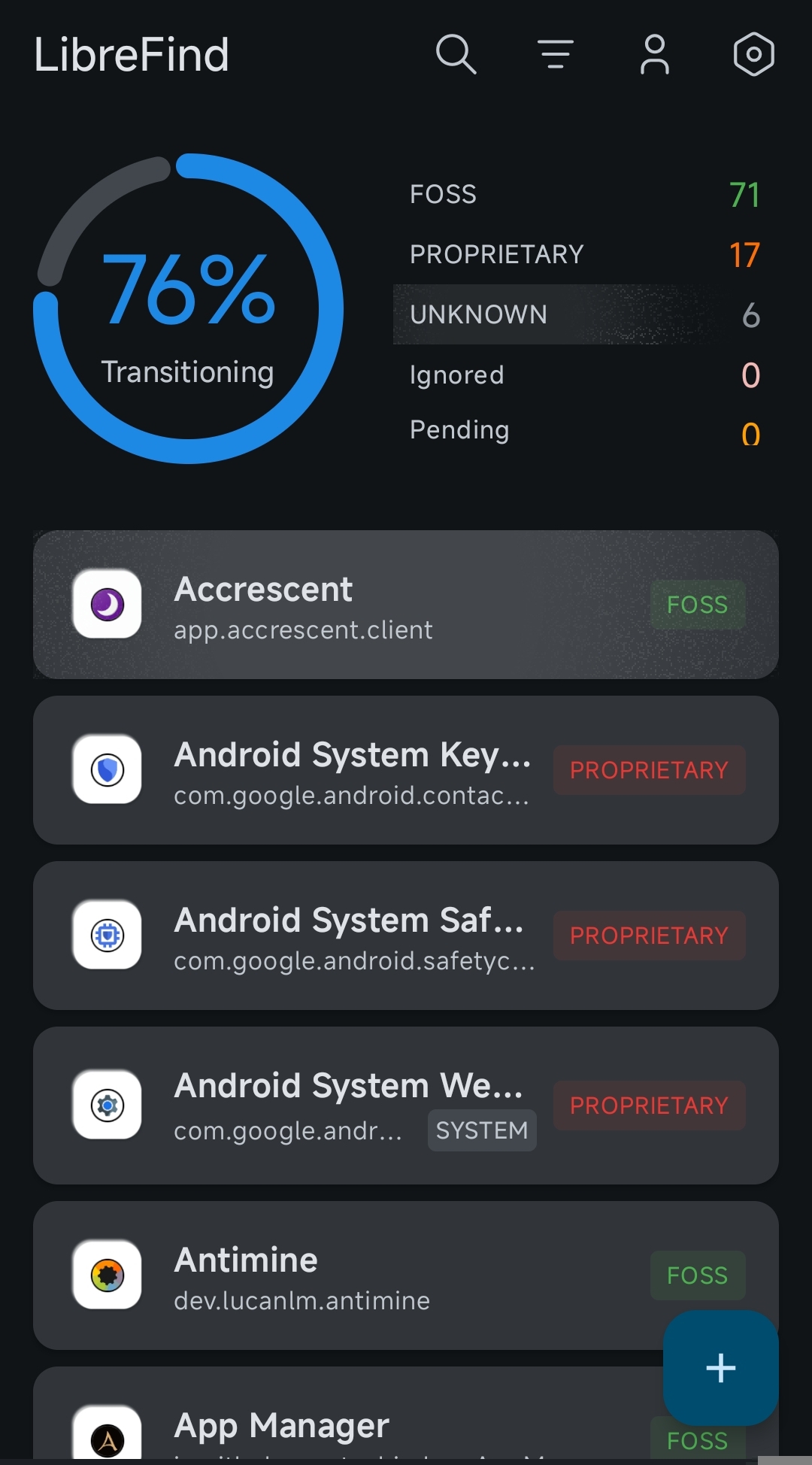The image size is (812, 1465).
Task: Filter apps by FOSS status
Action: (x=584, y=195)
